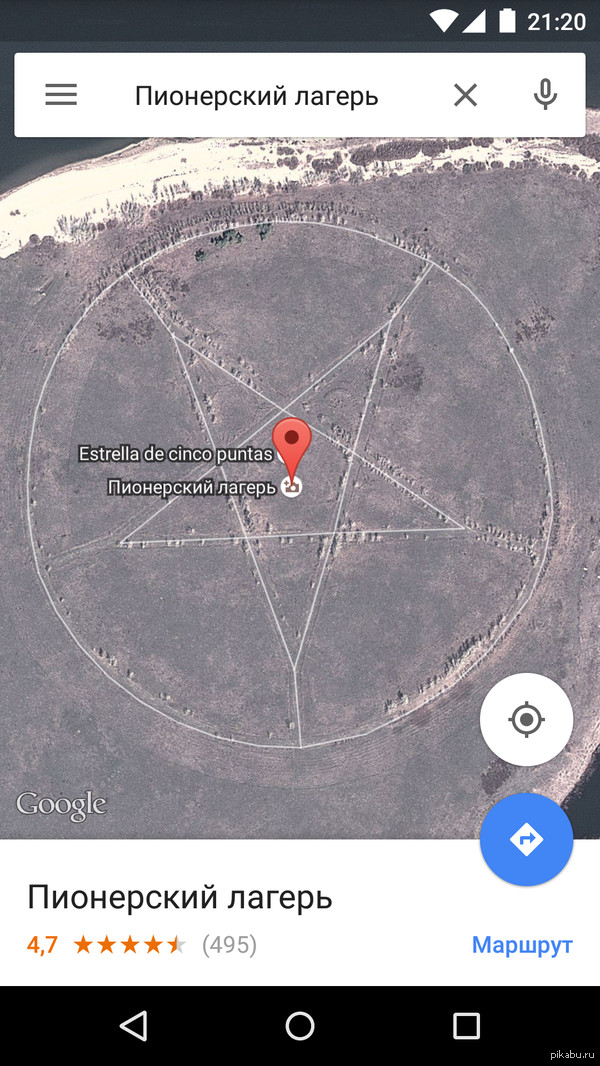Open the Estrella de cinco puntas place label
Viewport: 600px width, 1066px height.
click(176, 453)
